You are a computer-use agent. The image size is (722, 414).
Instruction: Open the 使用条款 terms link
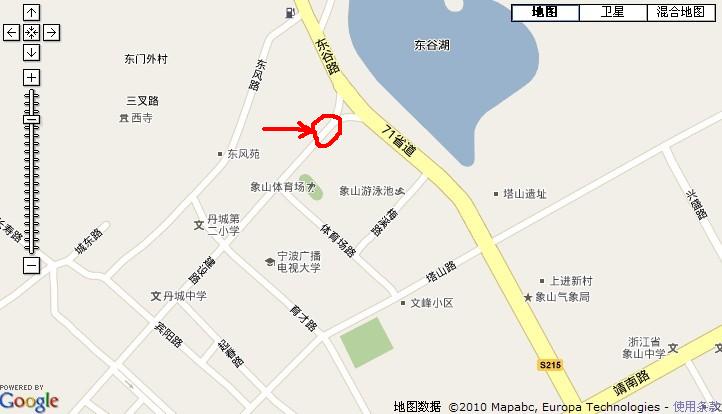click(x=697, y=406)
